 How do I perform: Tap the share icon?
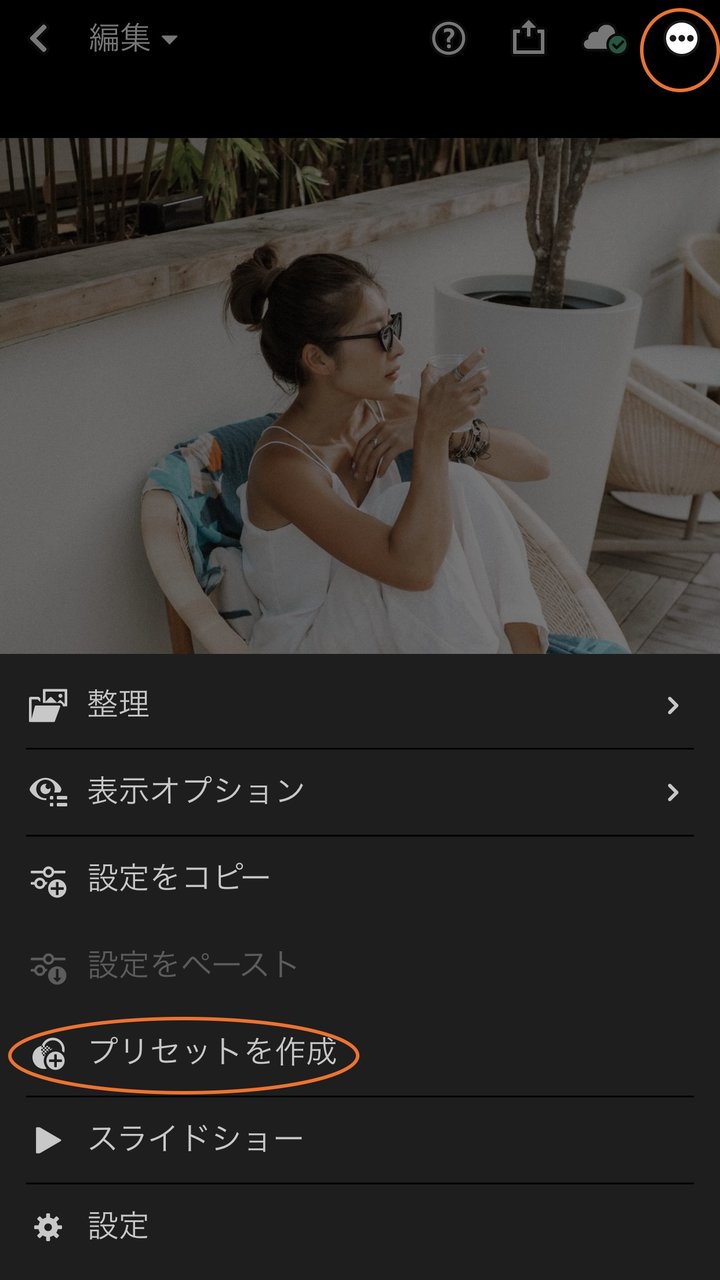click(528, 39)
